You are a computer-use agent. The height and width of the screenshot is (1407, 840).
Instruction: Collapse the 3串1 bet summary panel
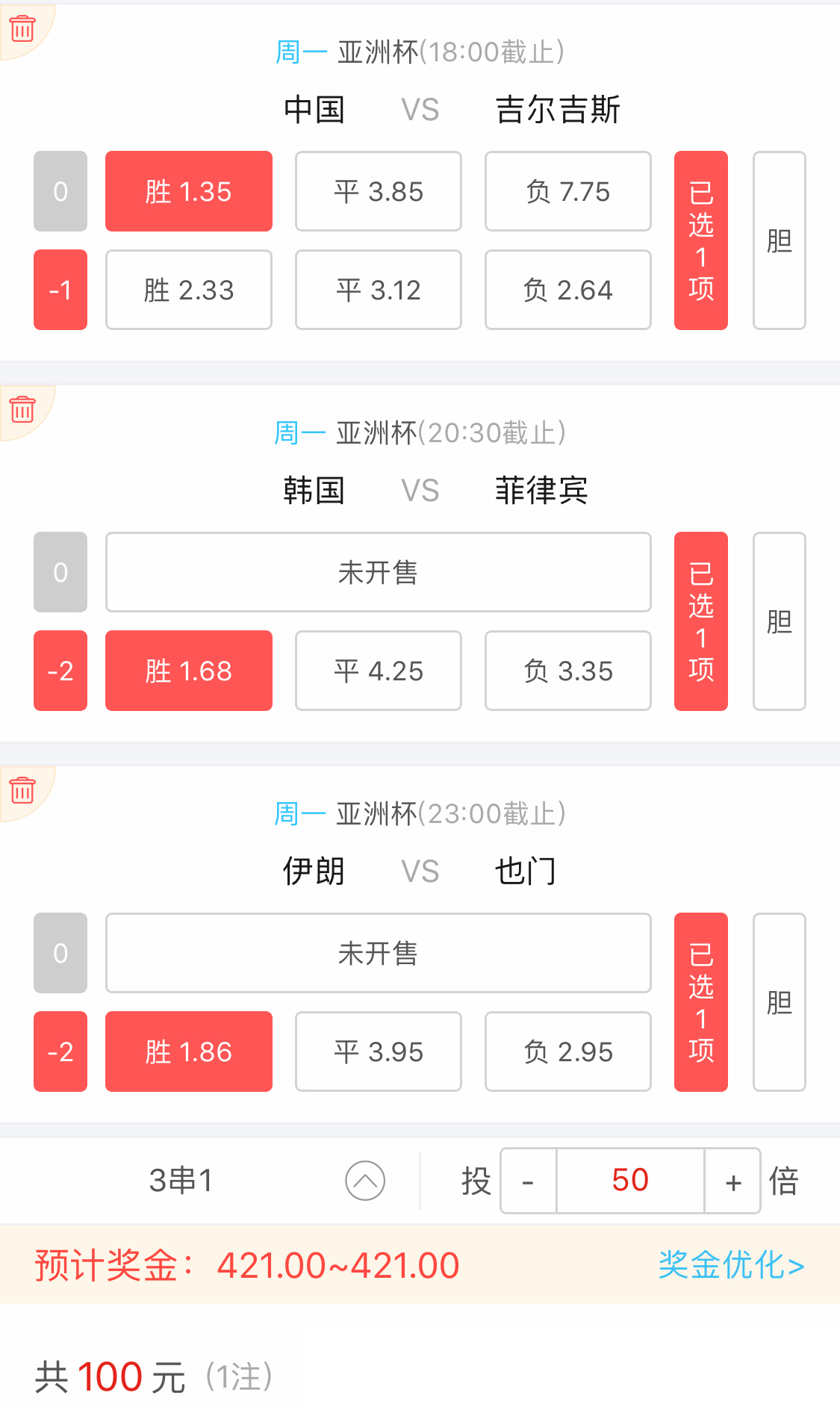(364, 1181)
